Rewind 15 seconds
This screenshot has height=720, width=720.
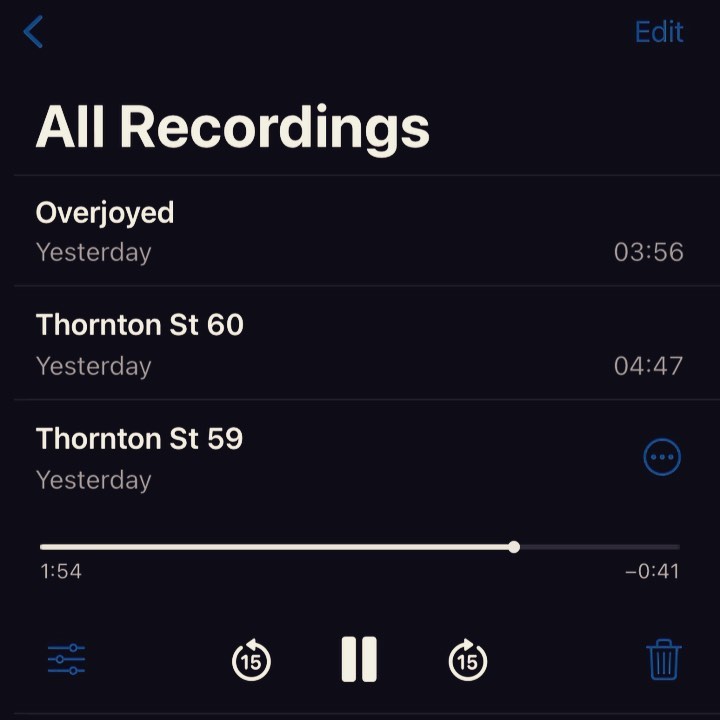[251, 660]
